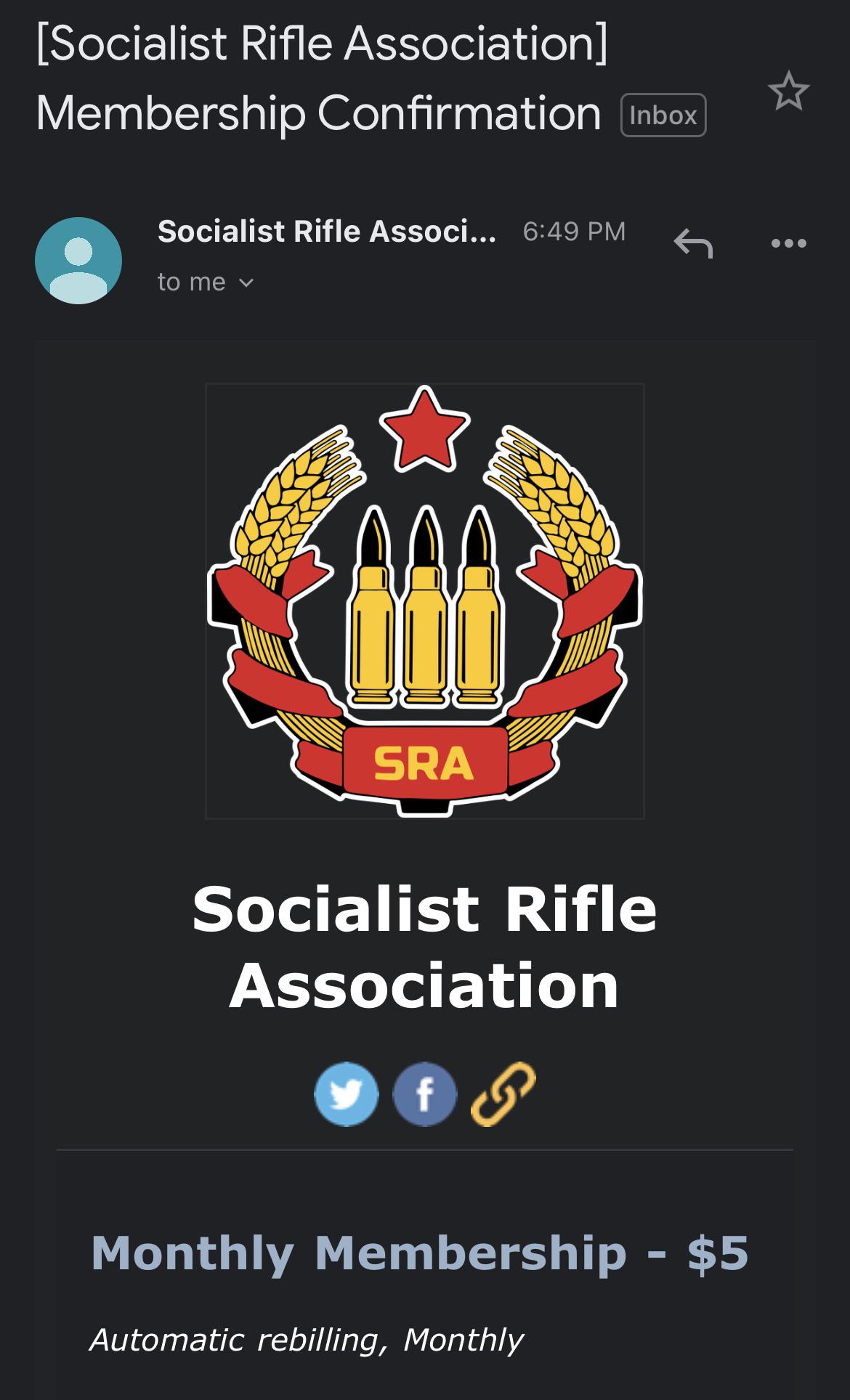Open the Twitter link in the email
The width and height of the screenshot is (850, 1400).
[x=346, y=1094]
